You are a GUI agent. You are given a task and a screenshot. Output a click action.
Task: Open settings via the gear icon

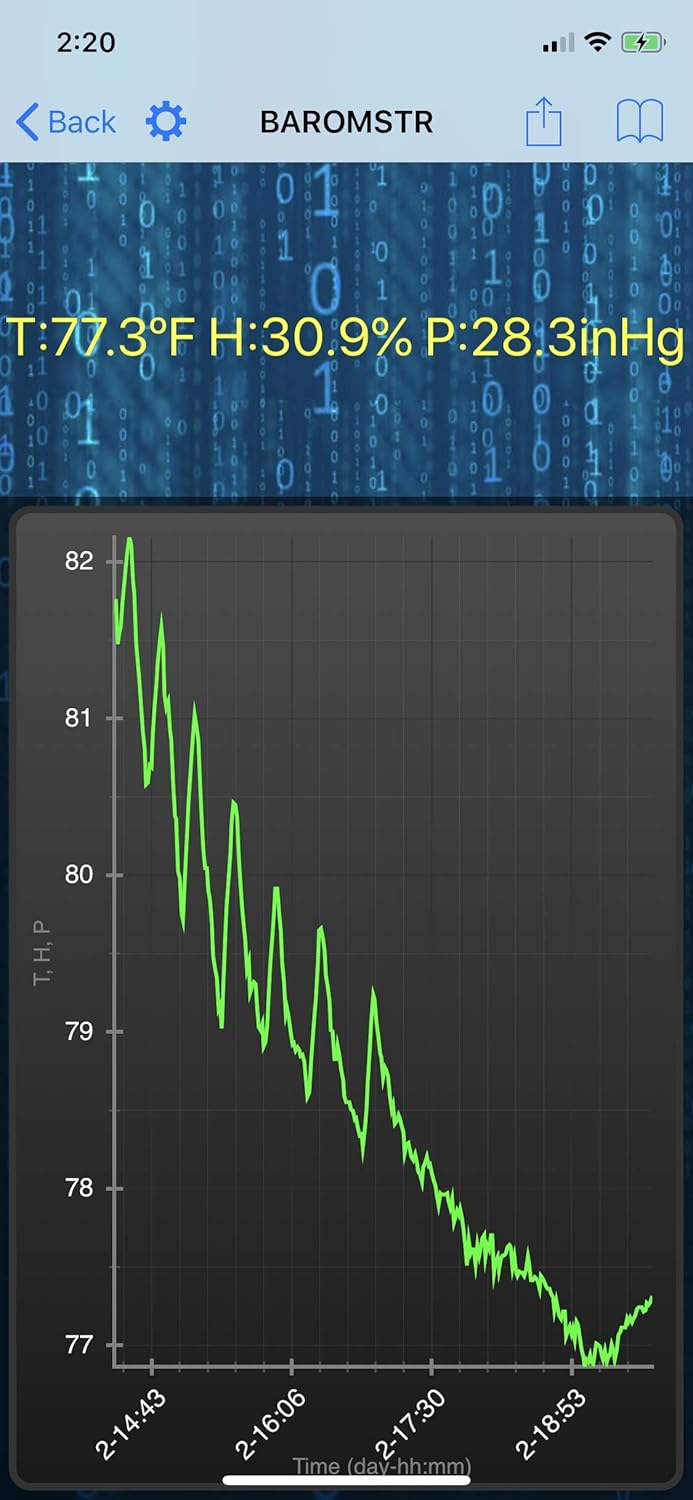[x=166, y=122]
